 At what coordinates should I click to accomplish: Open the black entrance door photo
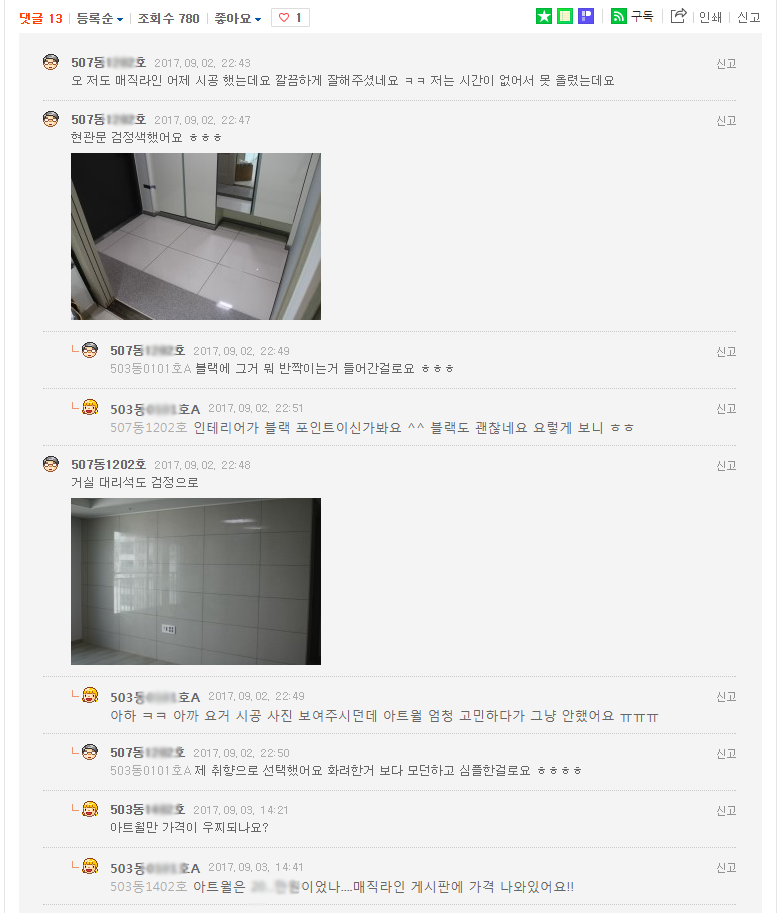tap(196, 236)
